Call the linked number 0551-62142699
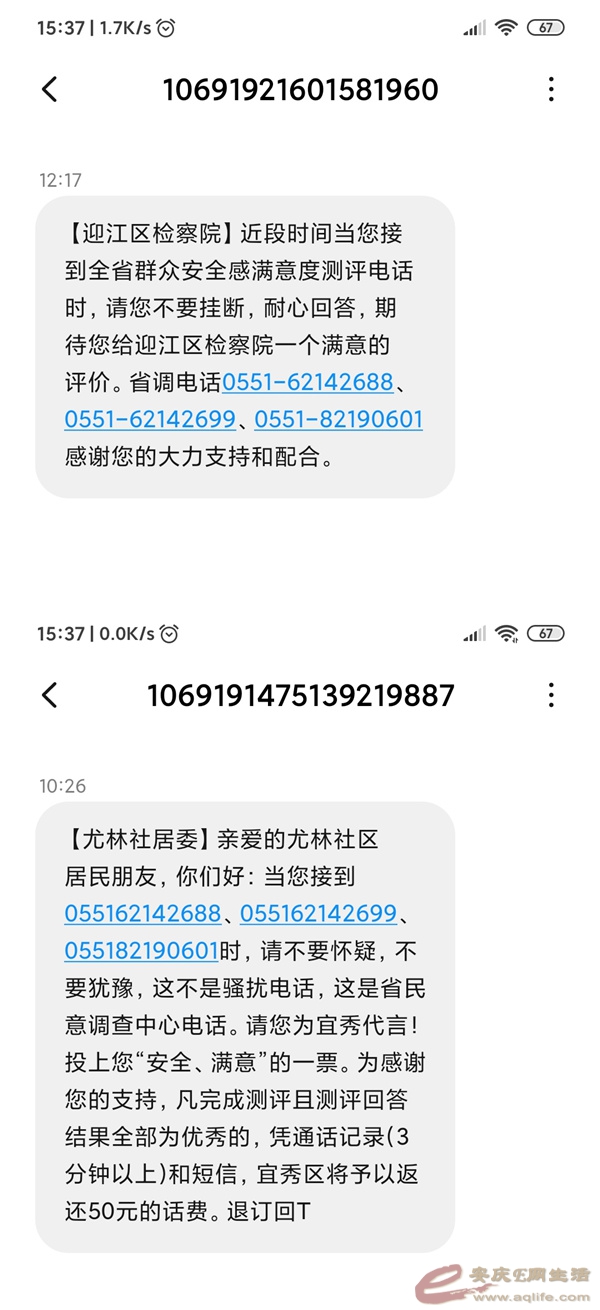The image size is (600, 1310). [150, 420]
